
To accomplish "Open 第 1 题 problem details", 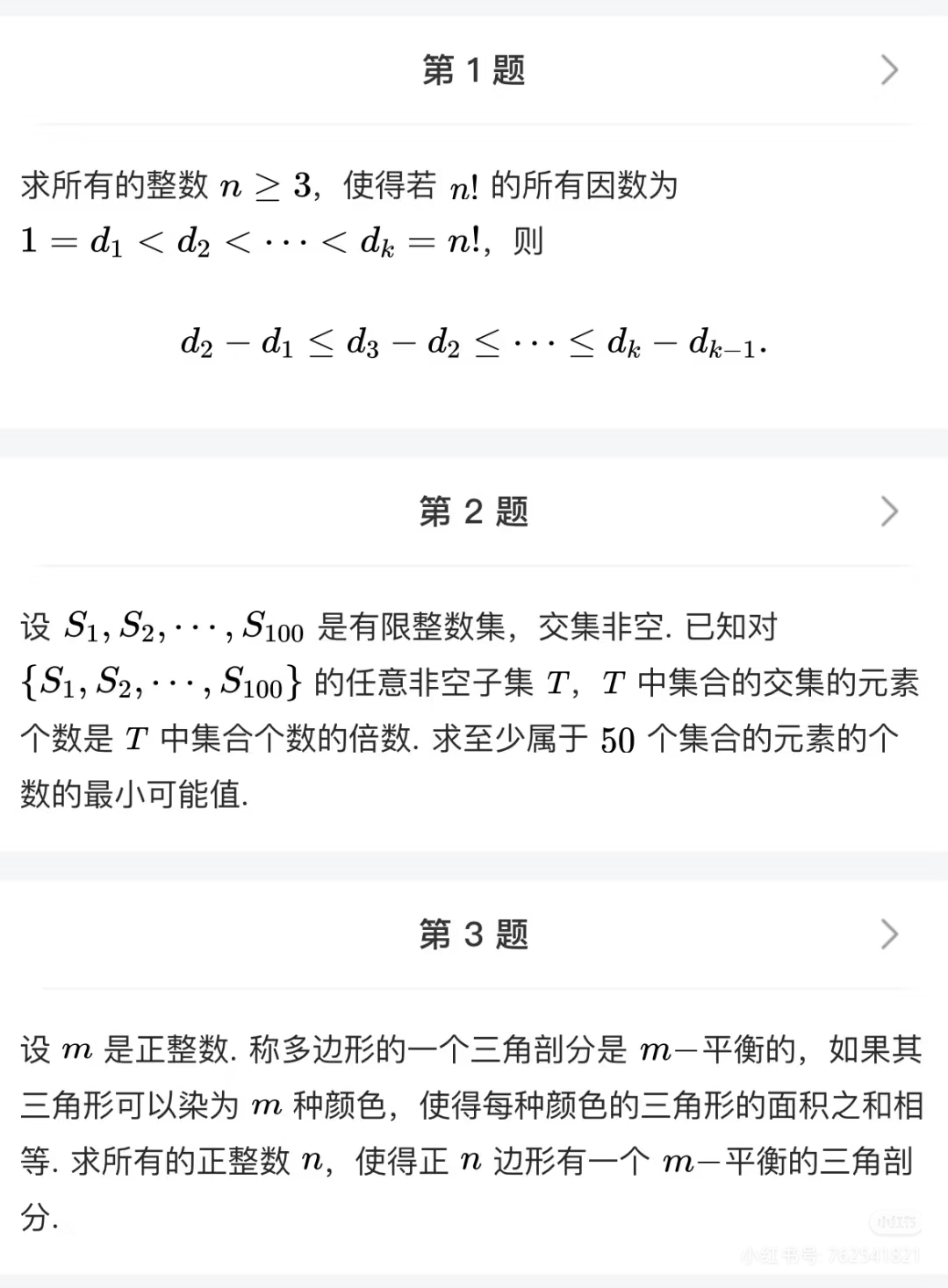I will point(888,70).
